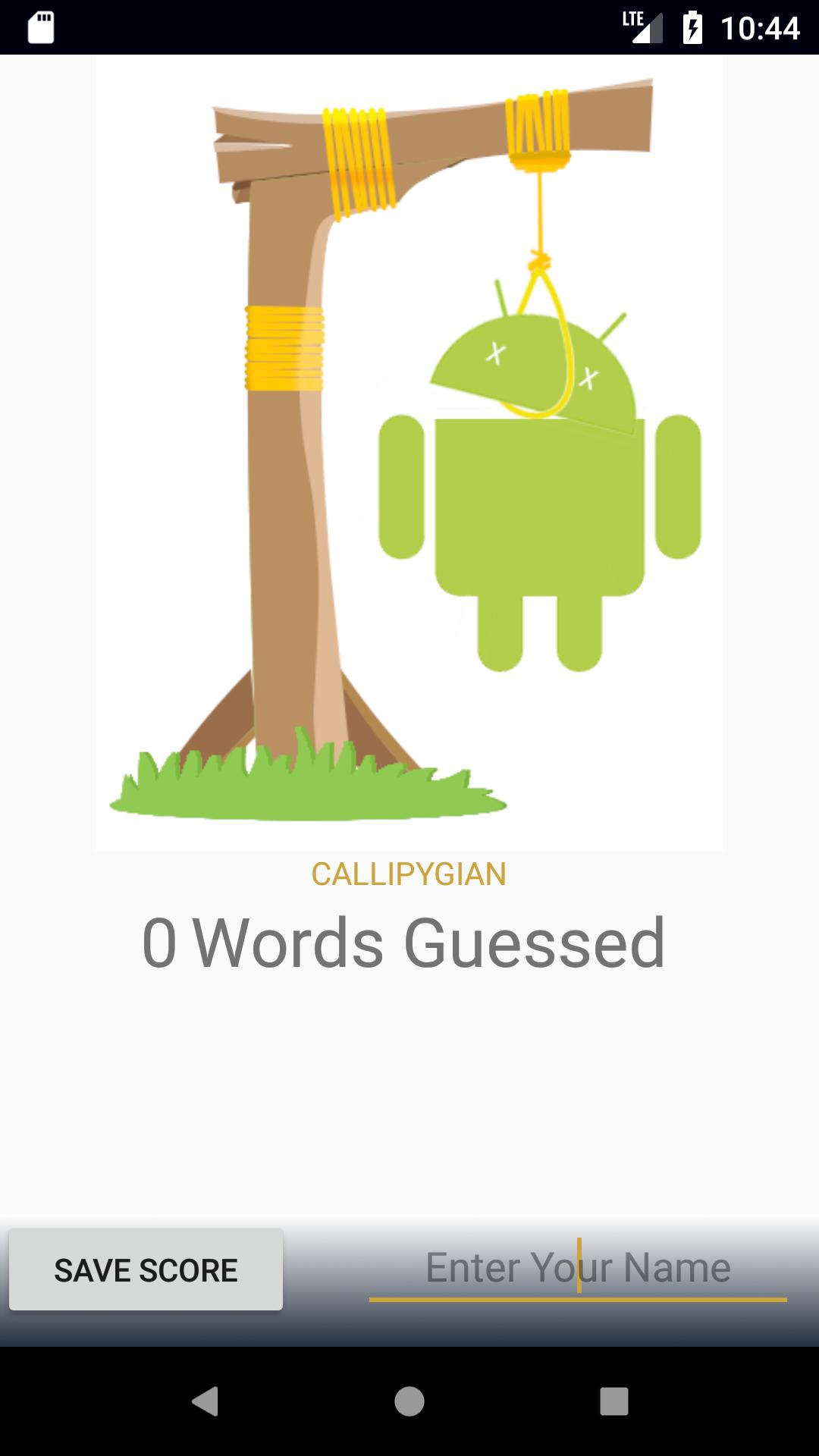Click the underline beneath Enter Your Name
The width and height of the screenshot is (819, 1456).
click(576, 1294)
